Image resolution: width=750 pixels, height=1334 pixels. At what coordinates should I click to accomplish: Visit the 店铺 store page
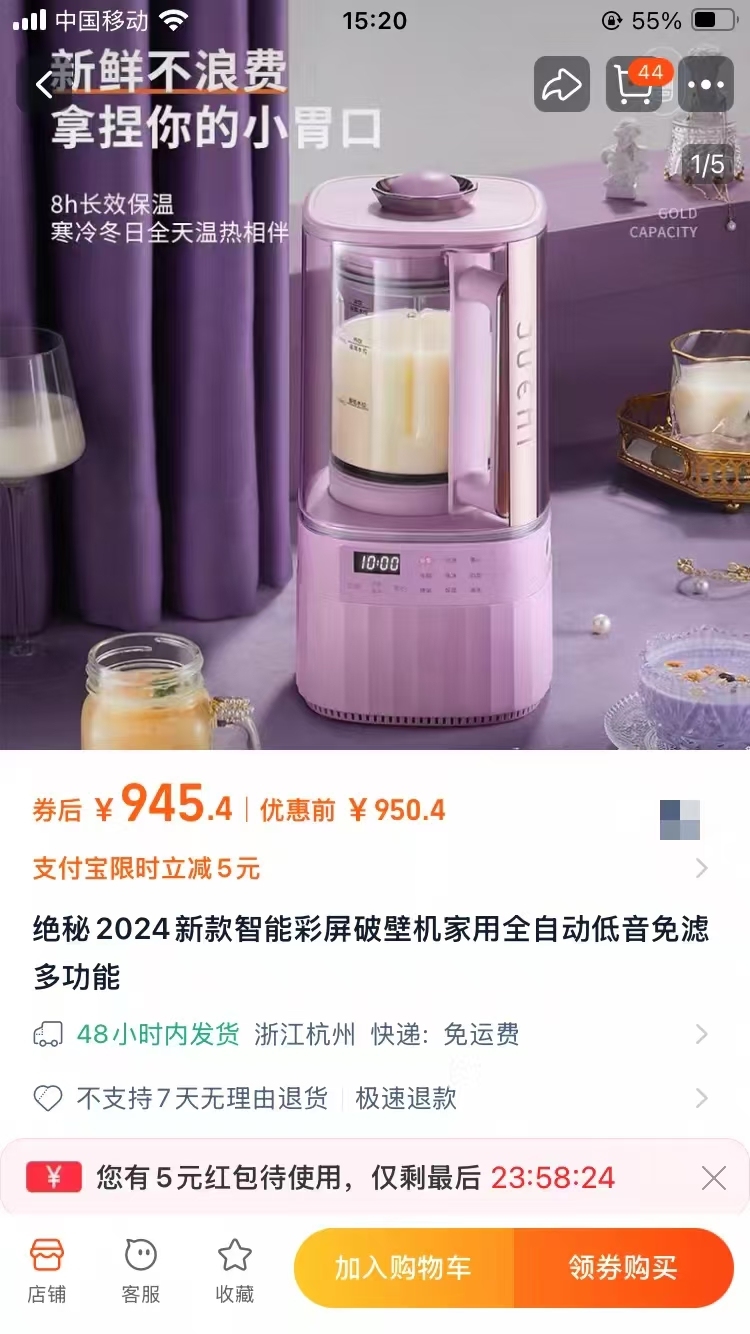(46, 1268)
